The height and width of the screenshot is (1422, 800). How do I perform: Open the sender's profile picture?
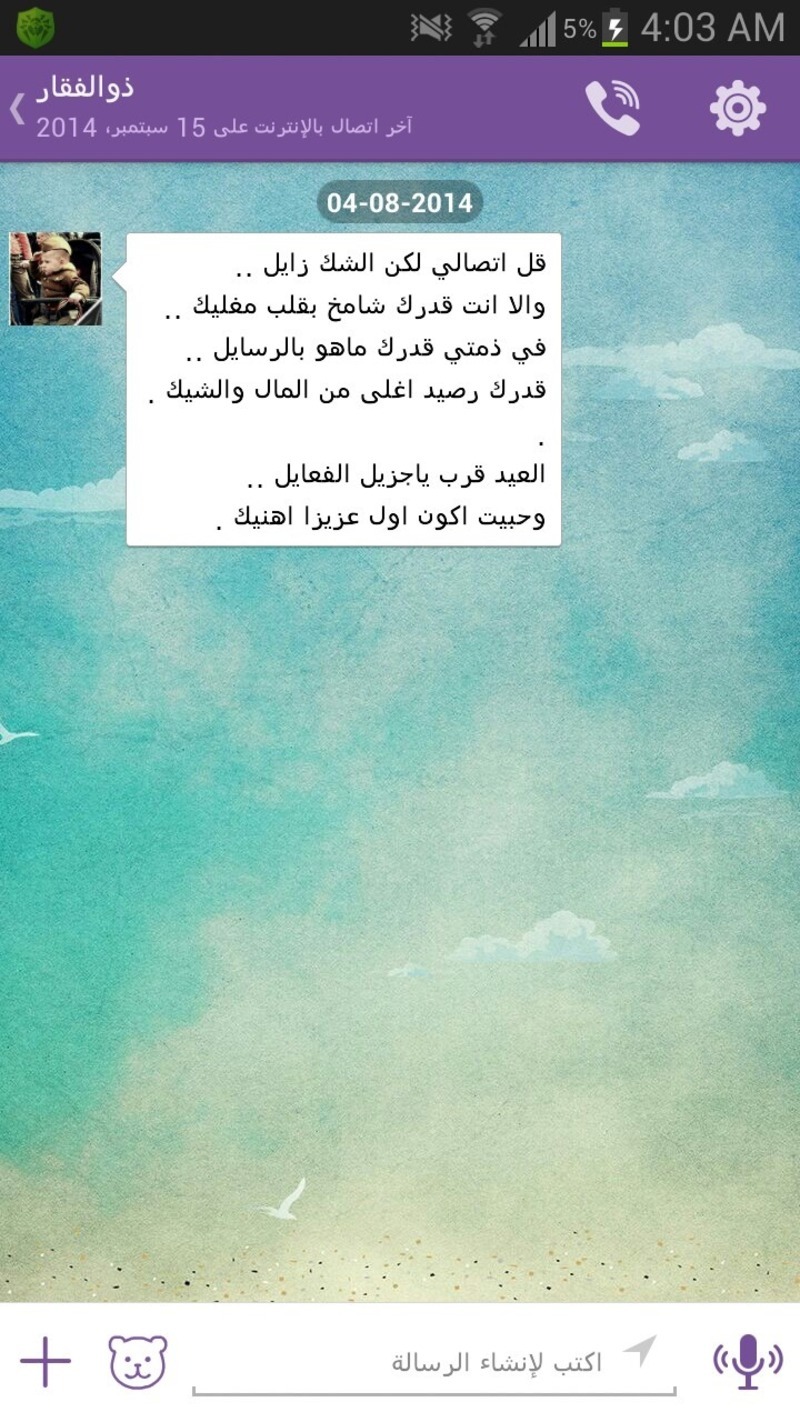point(56,279)
